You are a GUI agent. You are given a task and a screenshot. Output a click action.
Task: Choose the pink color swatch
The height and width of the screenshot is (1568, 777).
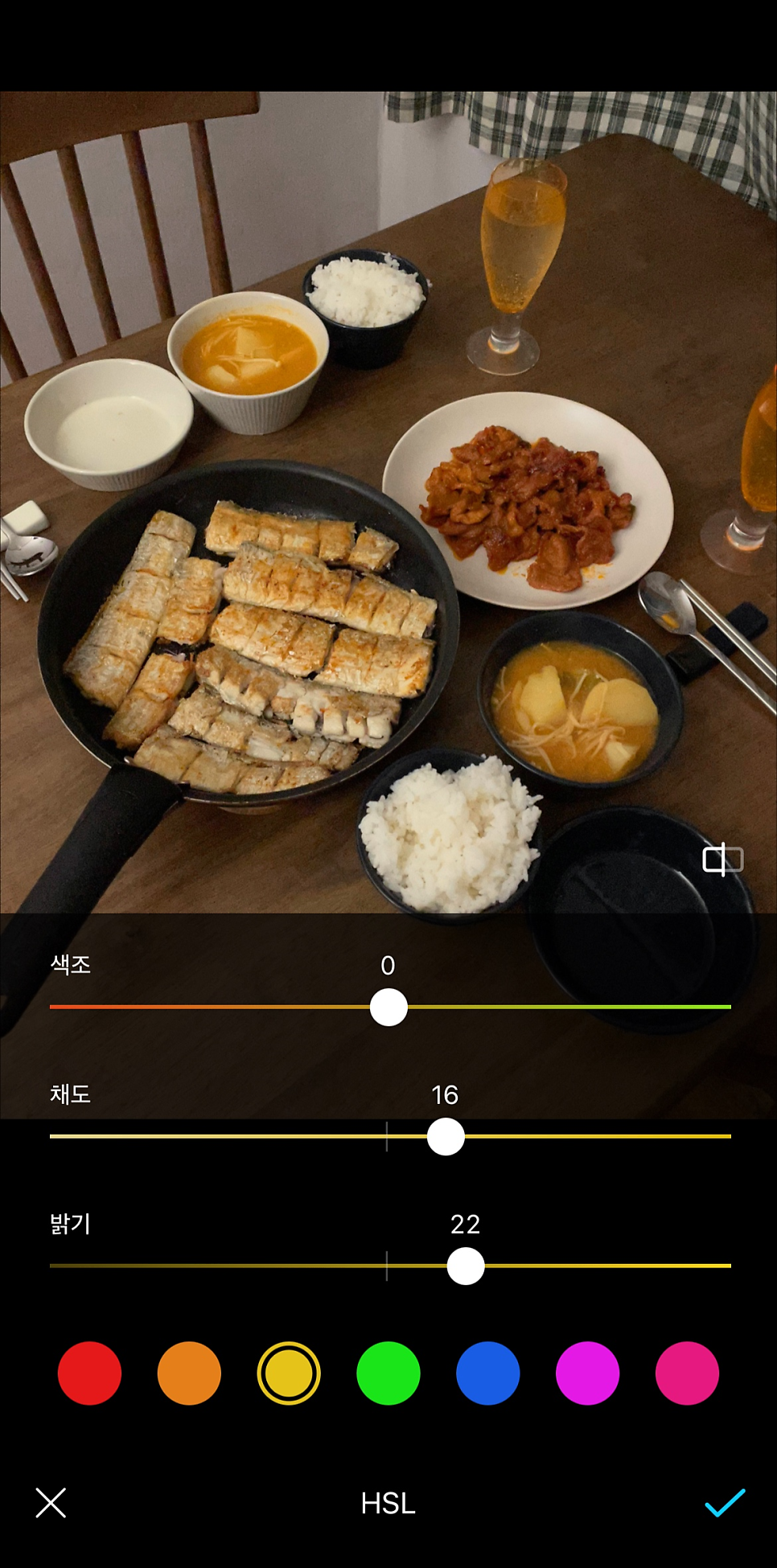[x=687, y=1373]
